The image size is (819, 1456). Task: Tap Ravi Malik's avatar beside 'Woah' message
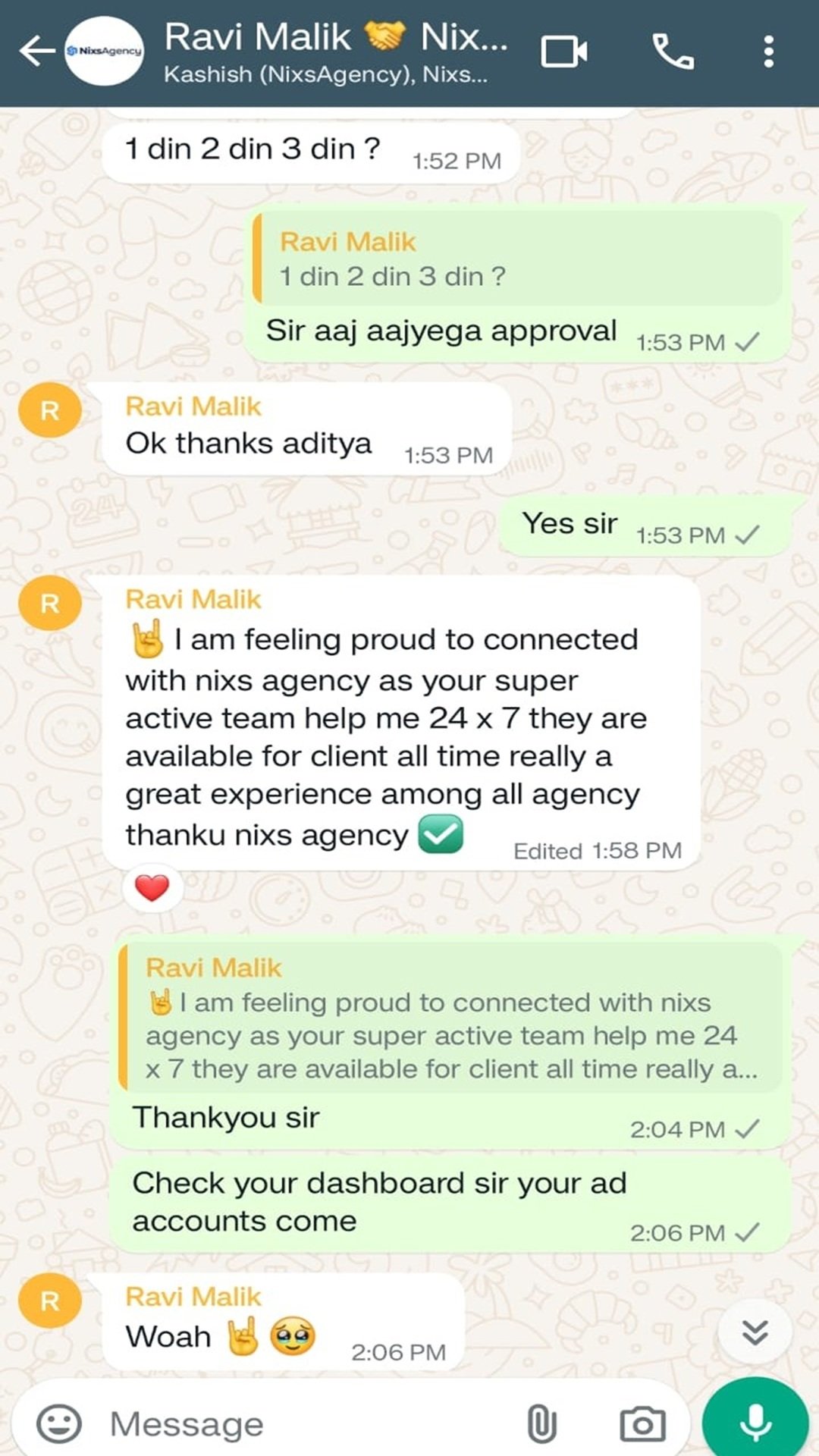point(50,1301)
